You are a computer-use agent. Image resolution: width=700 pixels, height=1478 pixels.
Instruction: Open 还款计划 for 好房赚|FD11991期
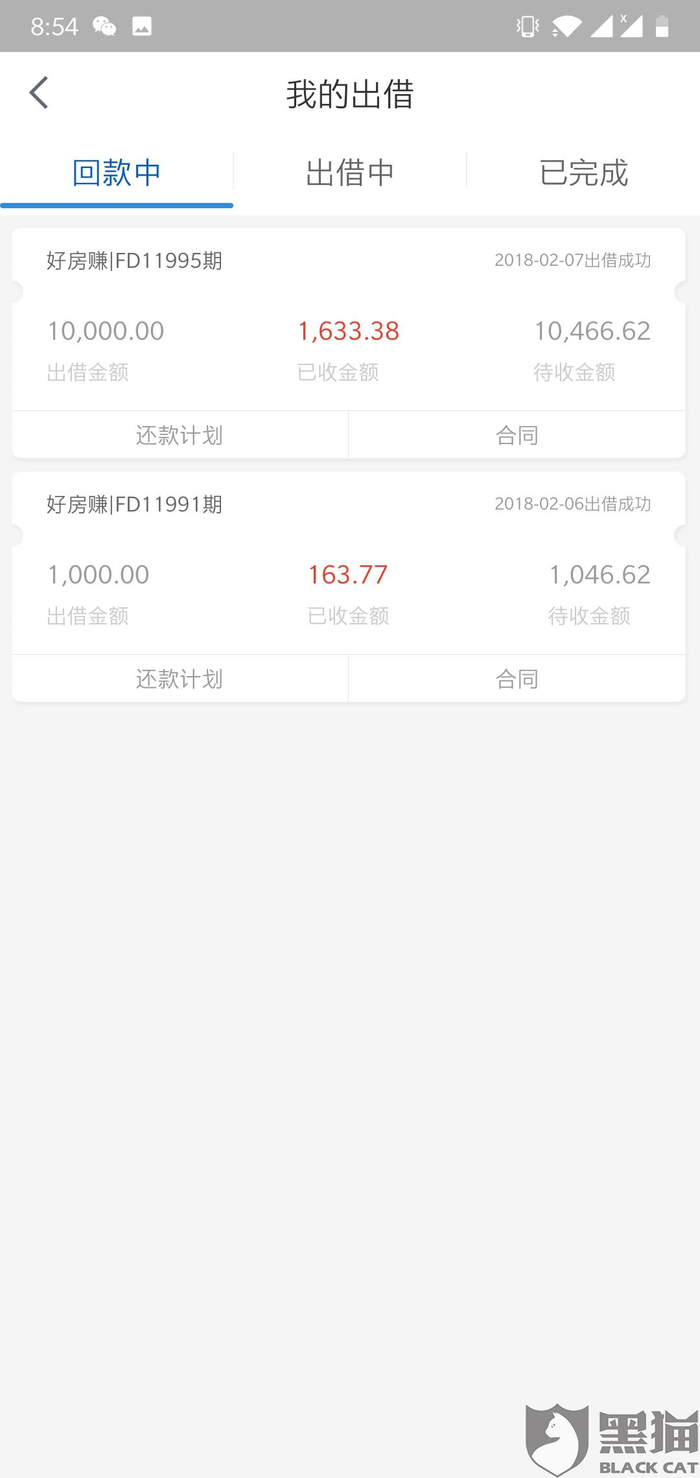click(x=180, y=679)
